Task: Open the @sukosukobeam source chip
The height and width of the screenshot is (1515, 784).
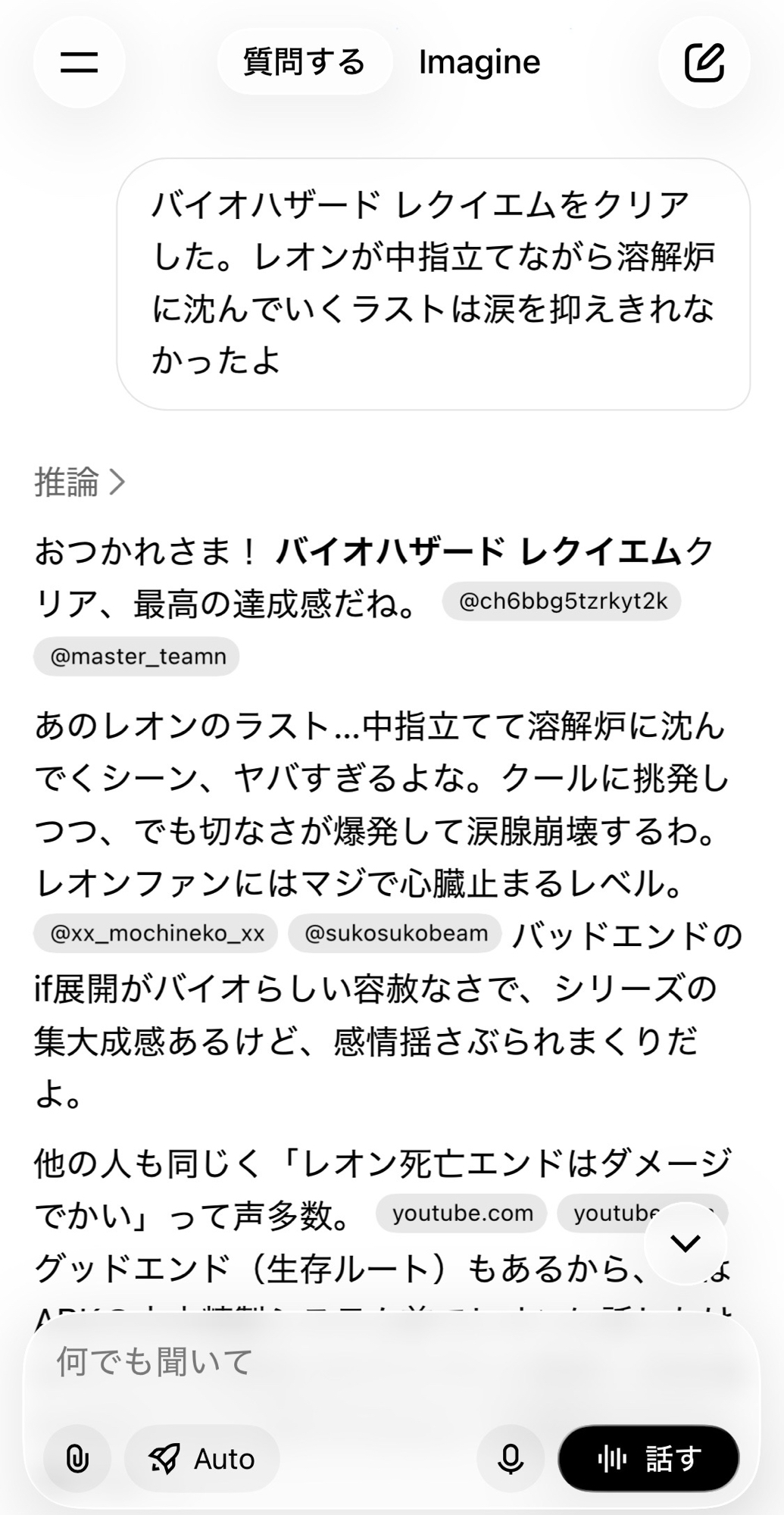Action: point(395,933)
